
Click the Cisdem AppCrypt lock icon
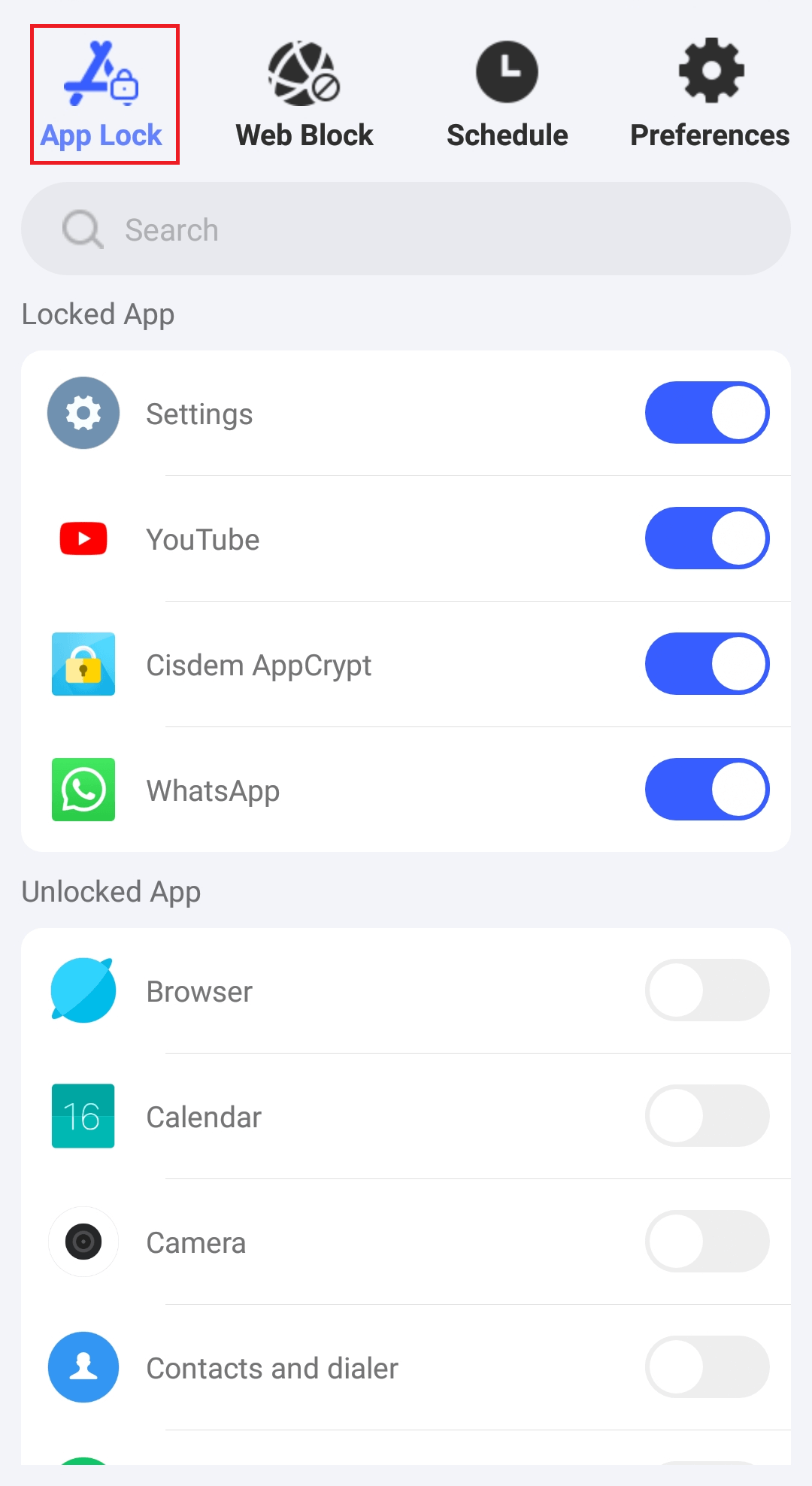coord(83,664)
